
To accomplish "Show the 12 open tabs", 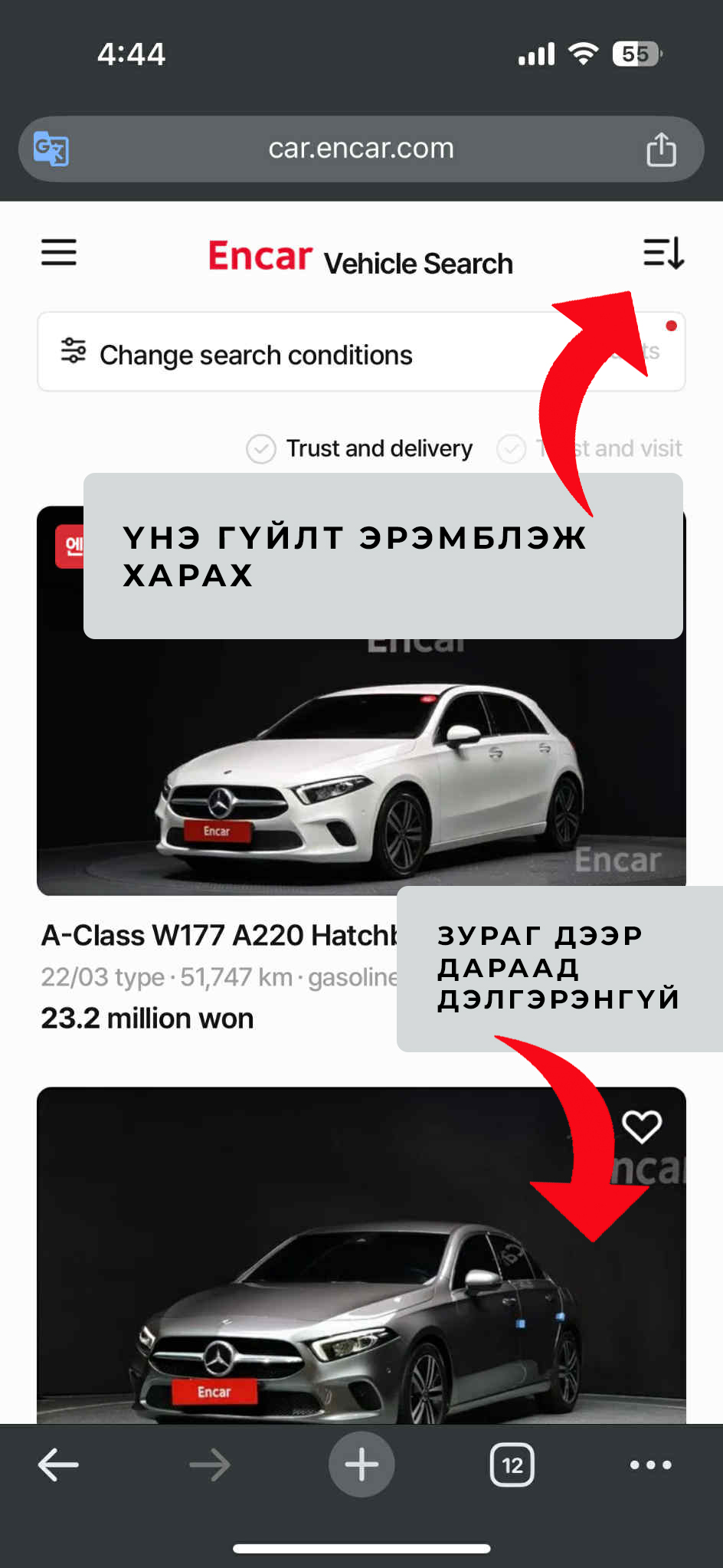I will pos(512,1465).
